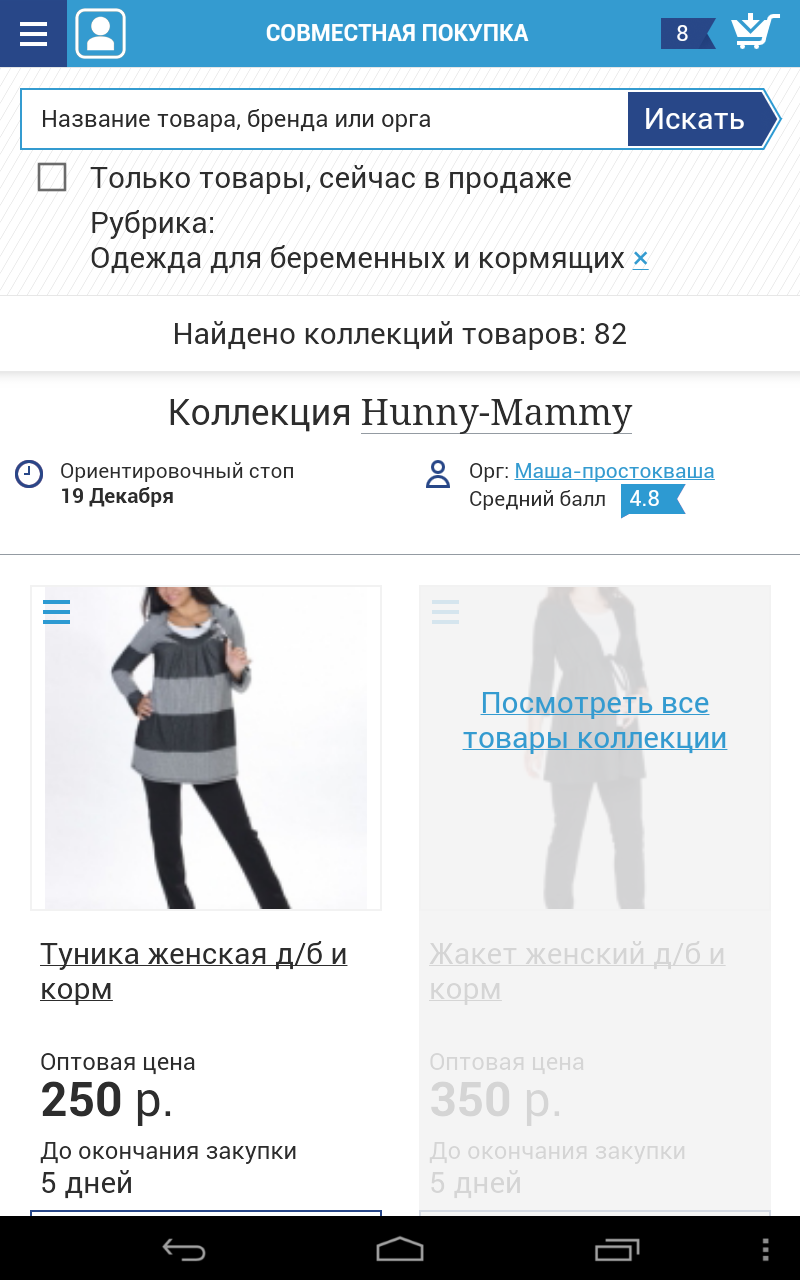
Task: Open the shopping cart
Action: pyautogui.click(x=755, y=32)
